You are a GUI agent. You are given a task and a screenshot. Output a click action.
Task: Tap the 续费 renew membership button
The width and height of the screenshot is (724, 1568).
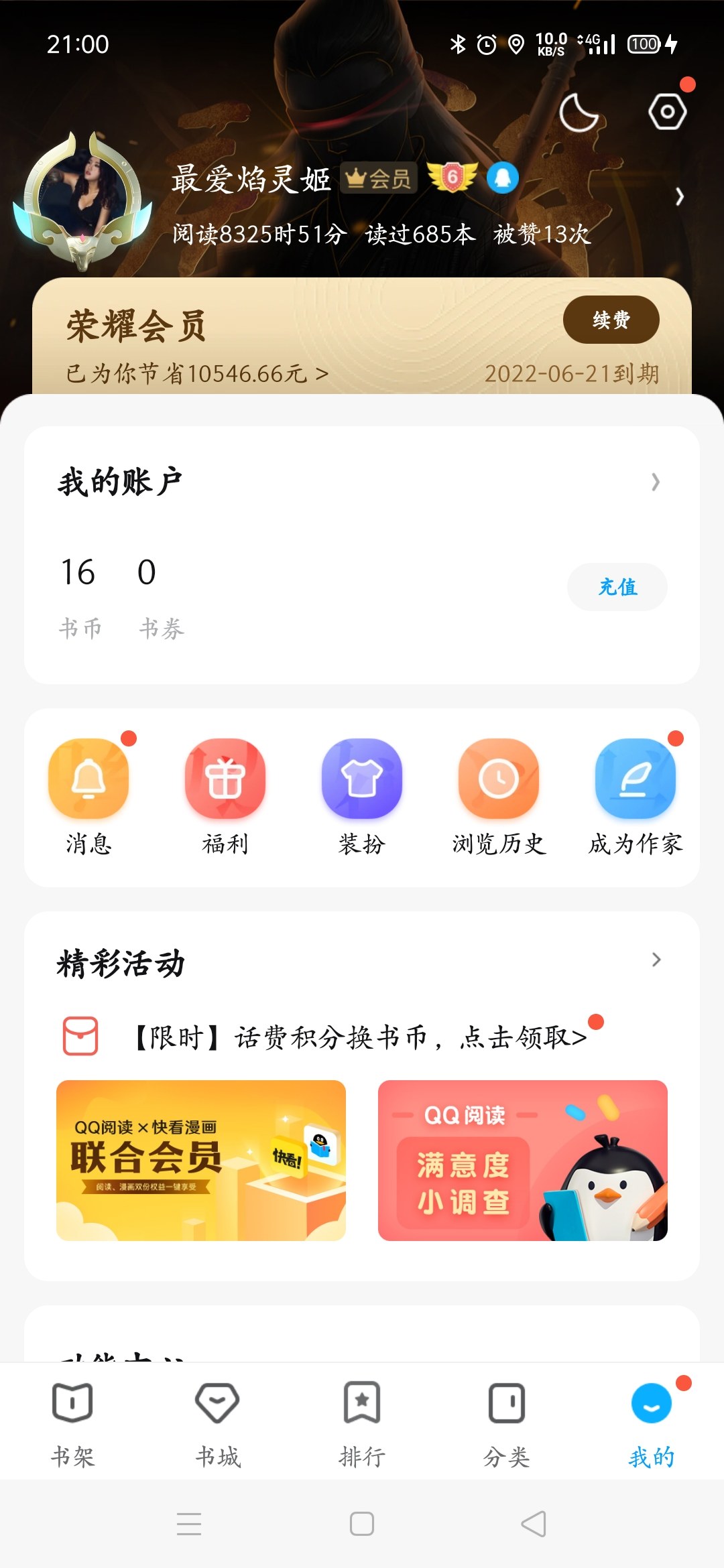611,320
